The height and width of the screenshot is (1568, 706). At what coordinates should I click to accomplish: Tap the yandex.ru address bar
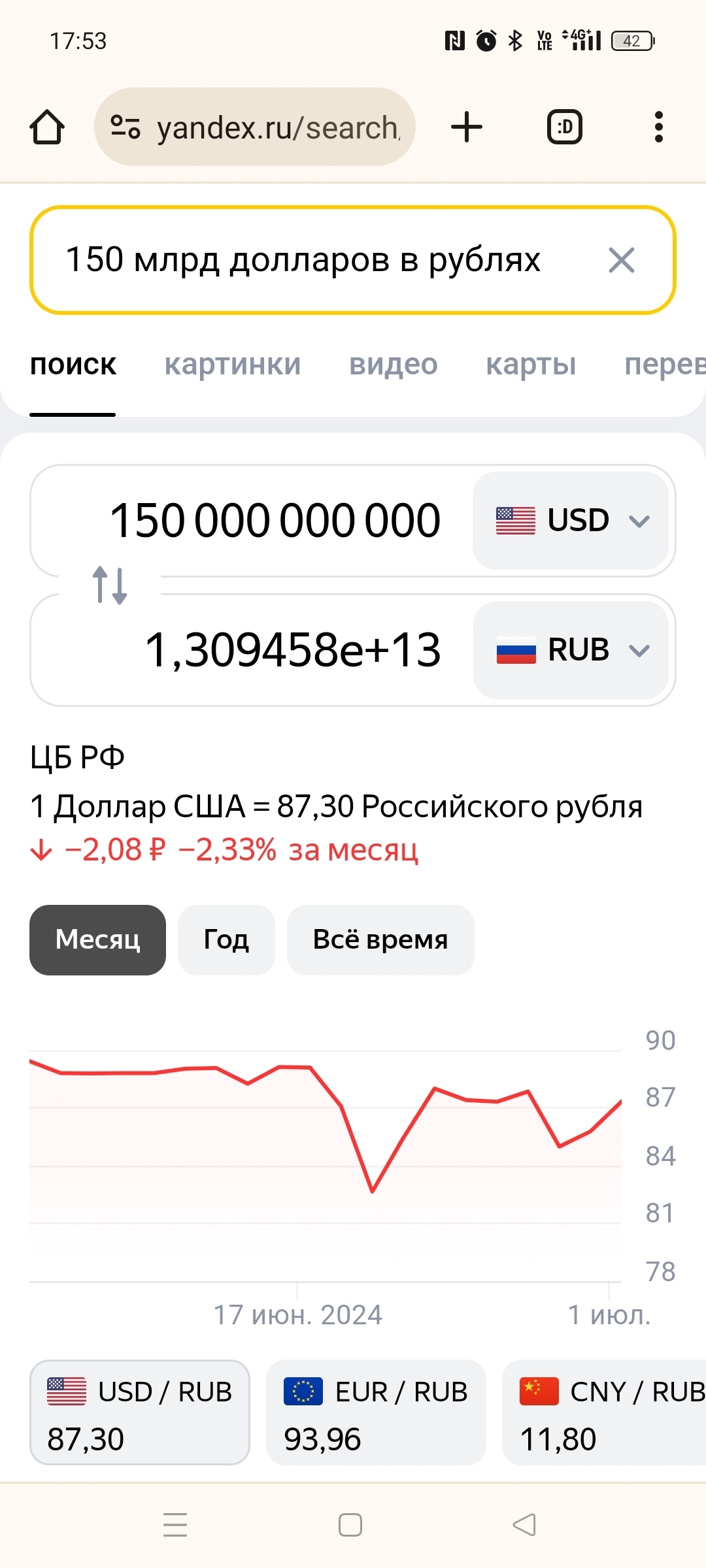point(254,127)
